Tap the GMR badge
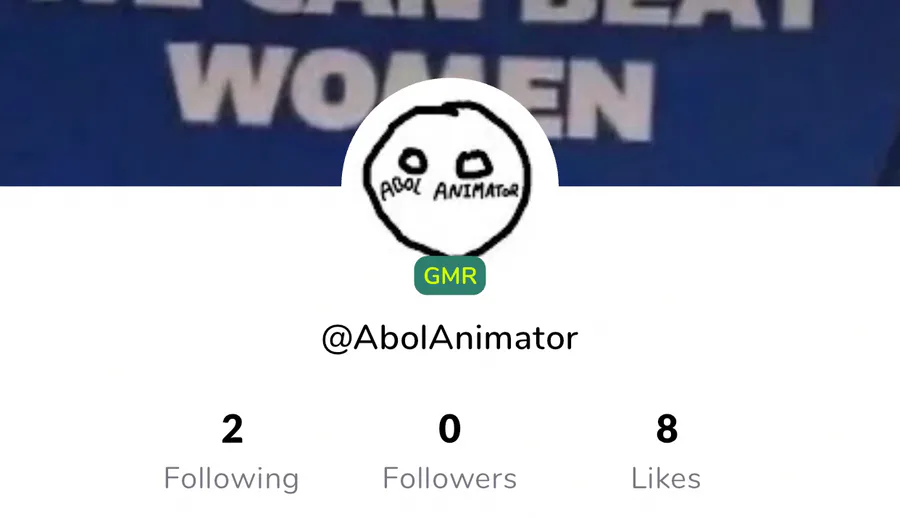Viewport: 900px width, 518px height. click(x=450, y=277)
